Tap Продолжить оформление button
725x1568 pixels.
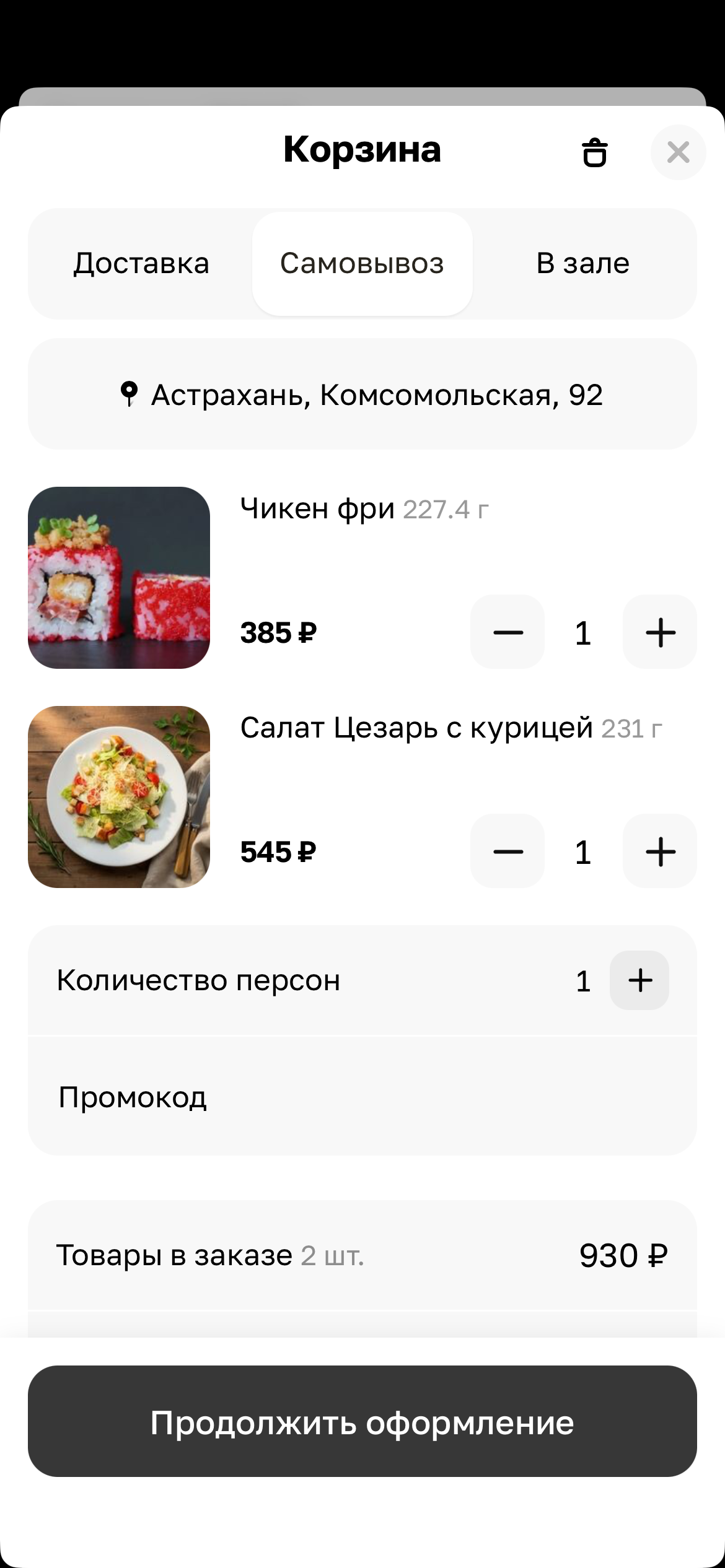click(362, 1422)
